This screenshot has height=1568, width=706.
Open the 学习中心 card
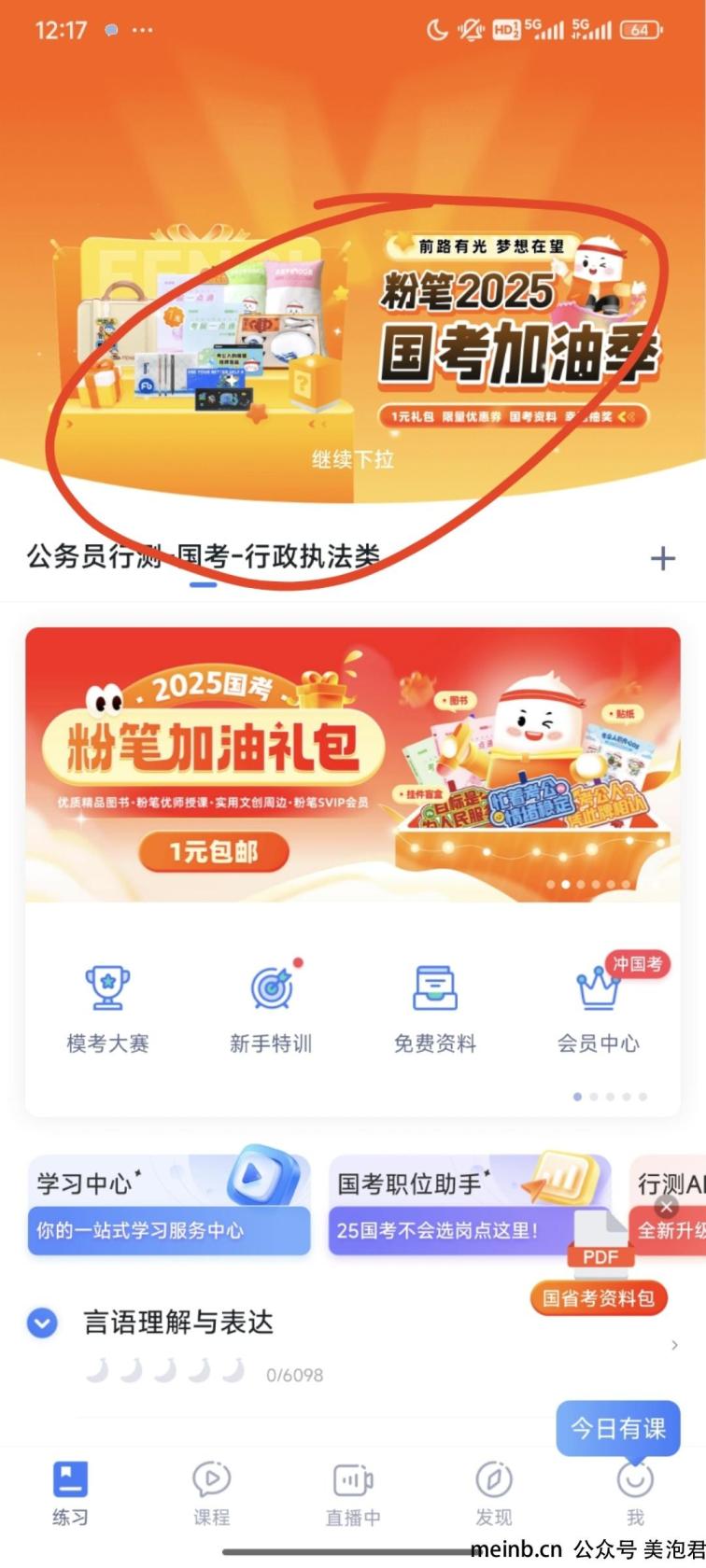click(168, 1206)
